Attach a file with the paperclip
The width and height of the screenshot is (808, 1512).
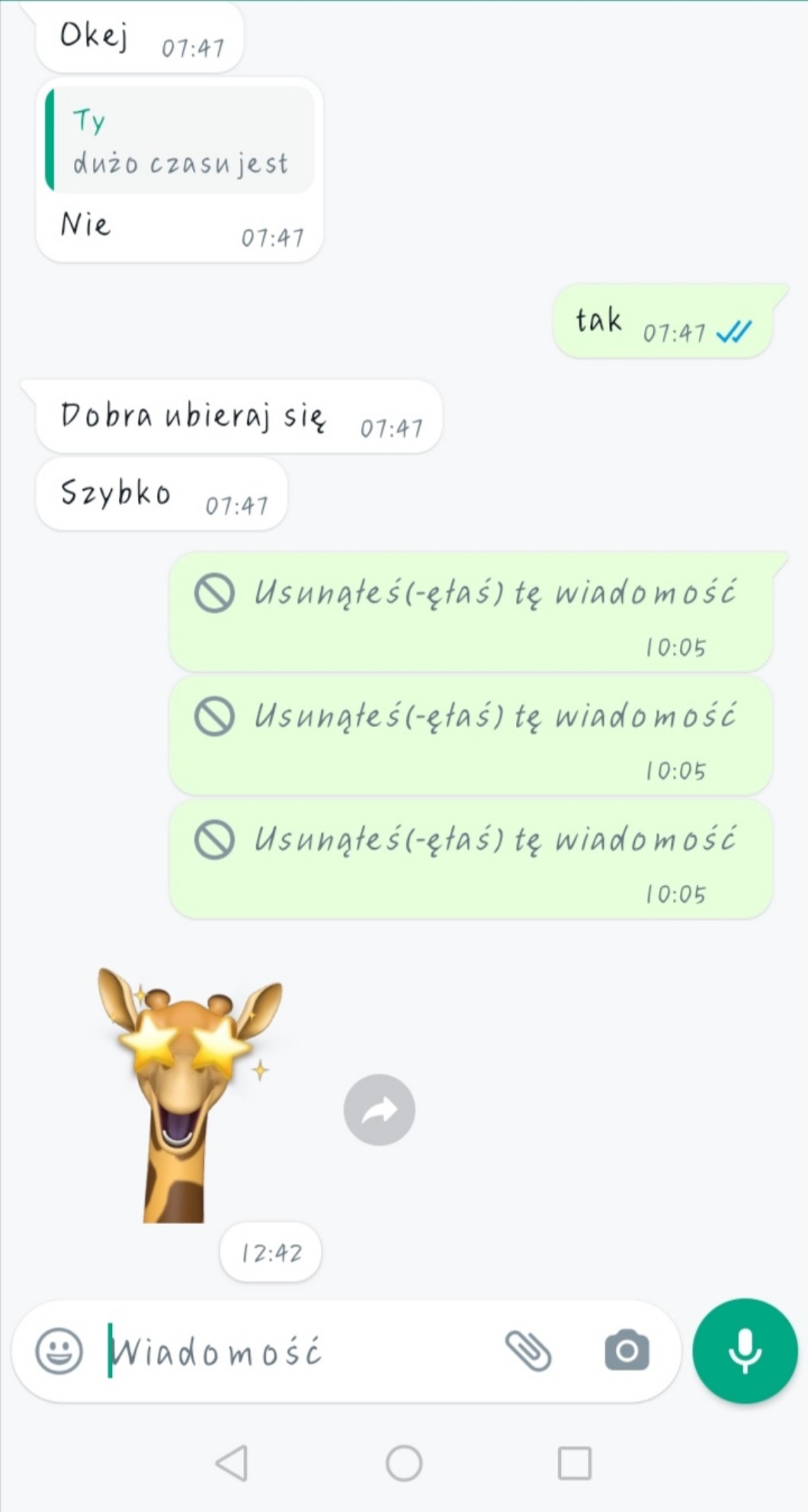528,1351
